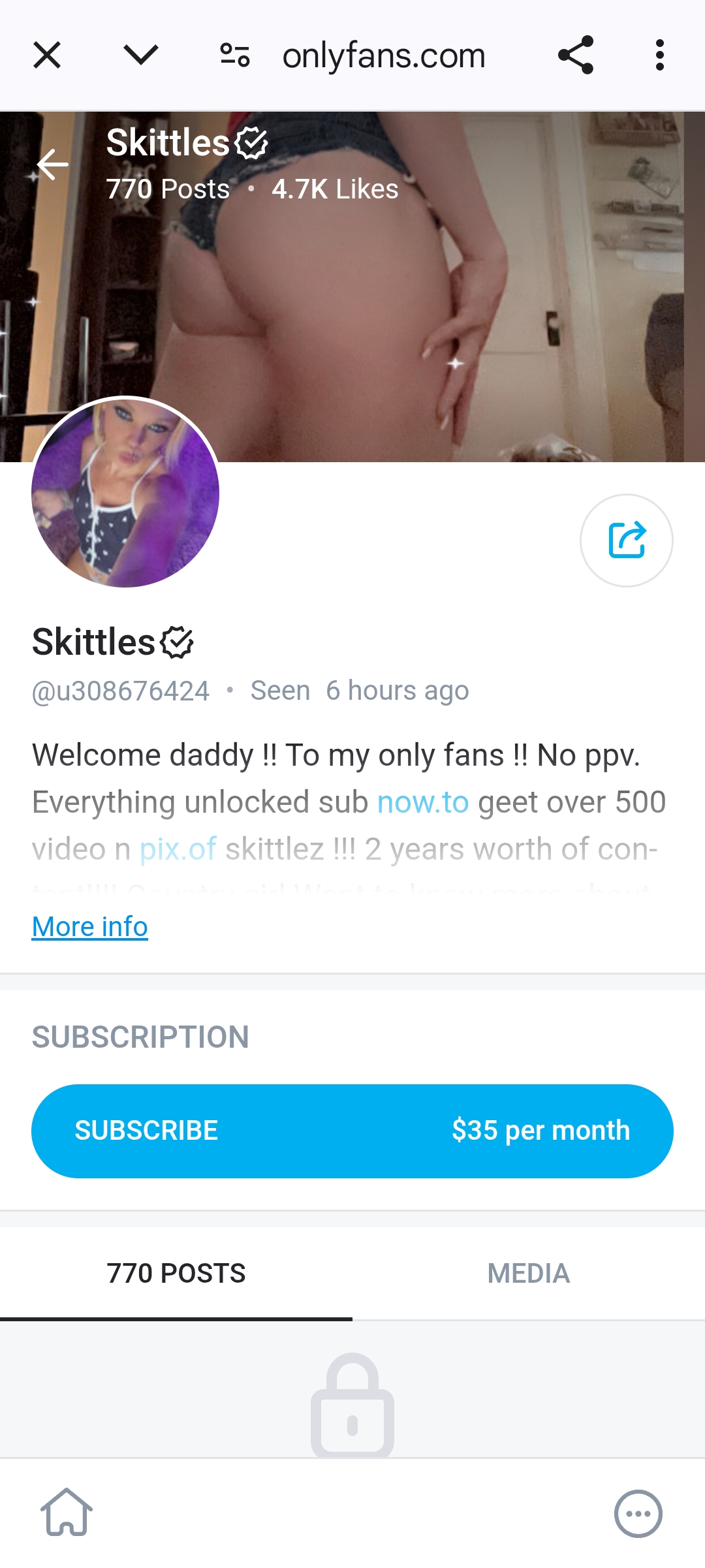The image size is (705, 1568).
Task: Expand the bio with More info
Action: 90,927
